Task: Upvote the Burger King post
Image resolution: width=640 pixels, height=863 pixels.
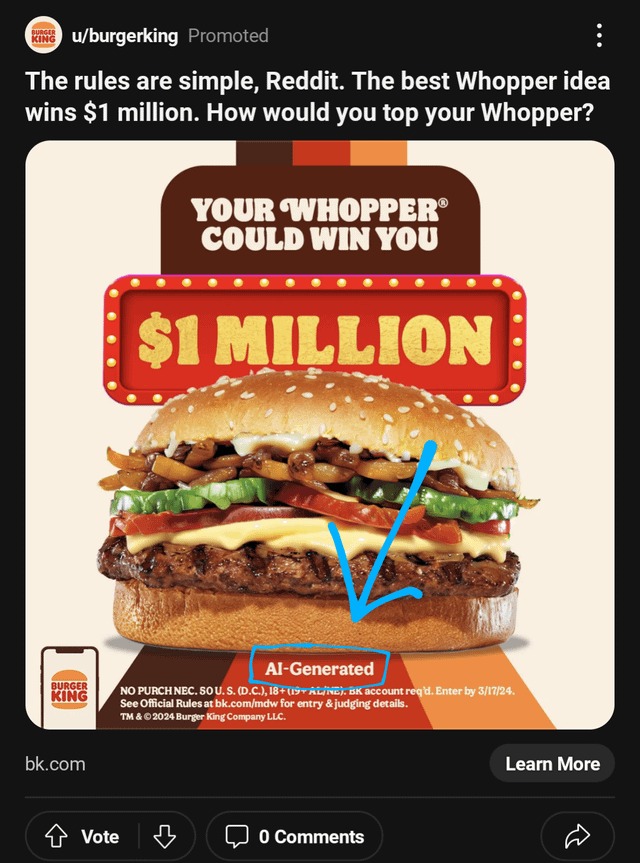Action: 59,837
